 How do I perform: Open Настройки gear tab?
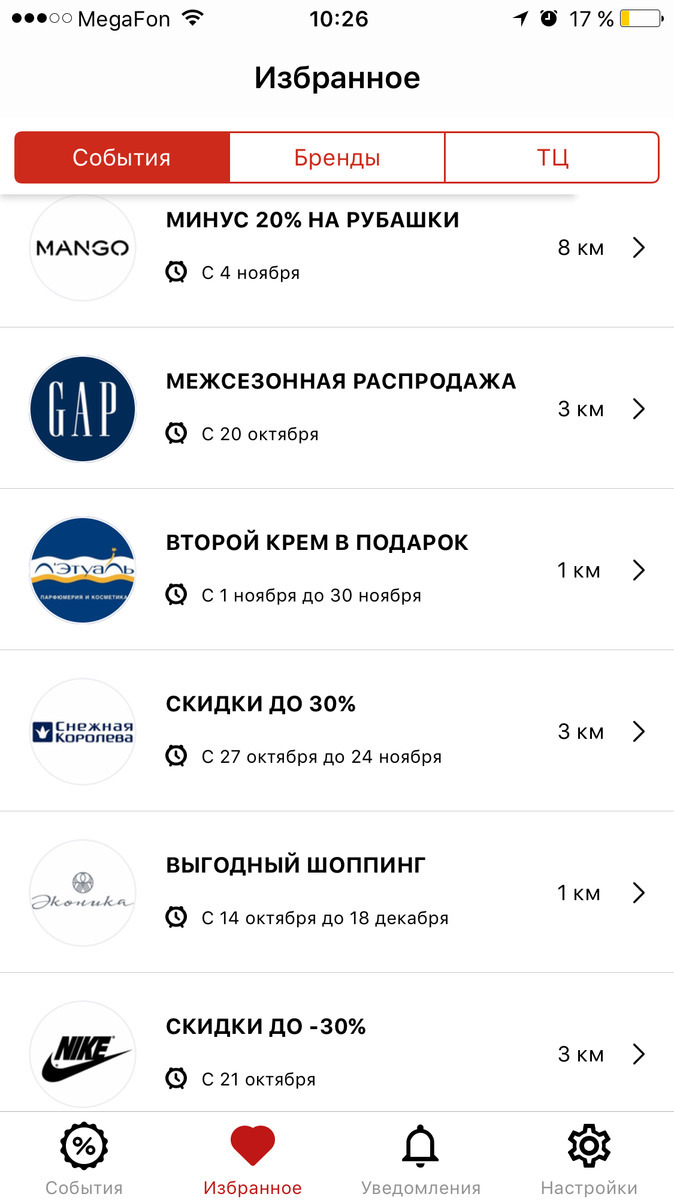[x=589, y=1158]
